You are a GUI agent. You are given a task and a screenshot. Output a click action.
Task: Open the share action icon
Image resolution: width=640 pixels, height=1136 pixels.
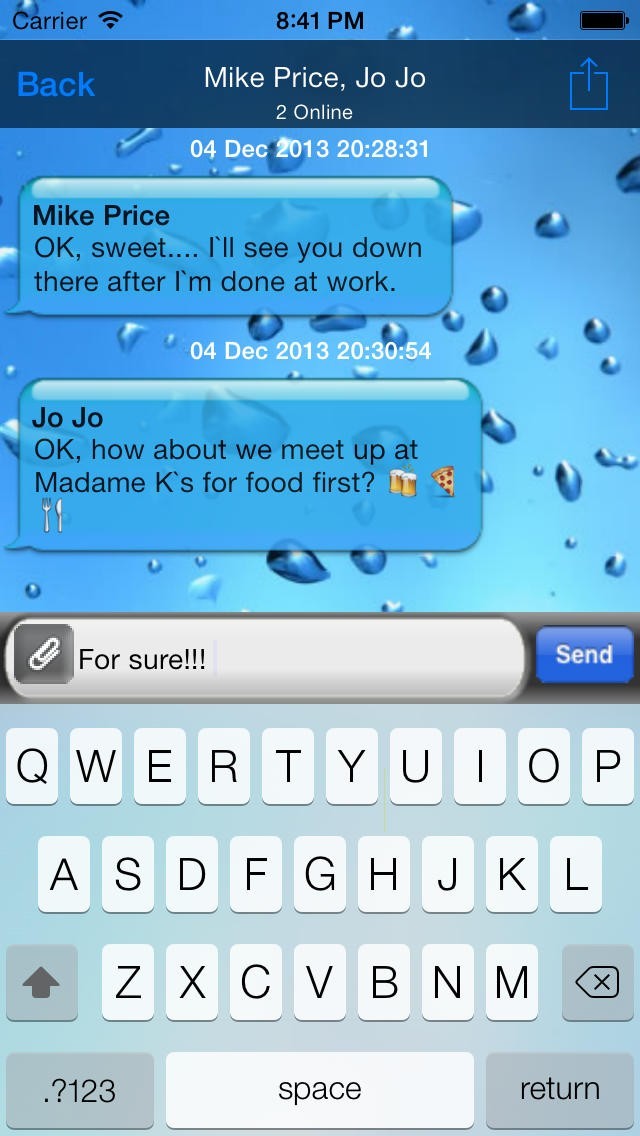point(588,85)
